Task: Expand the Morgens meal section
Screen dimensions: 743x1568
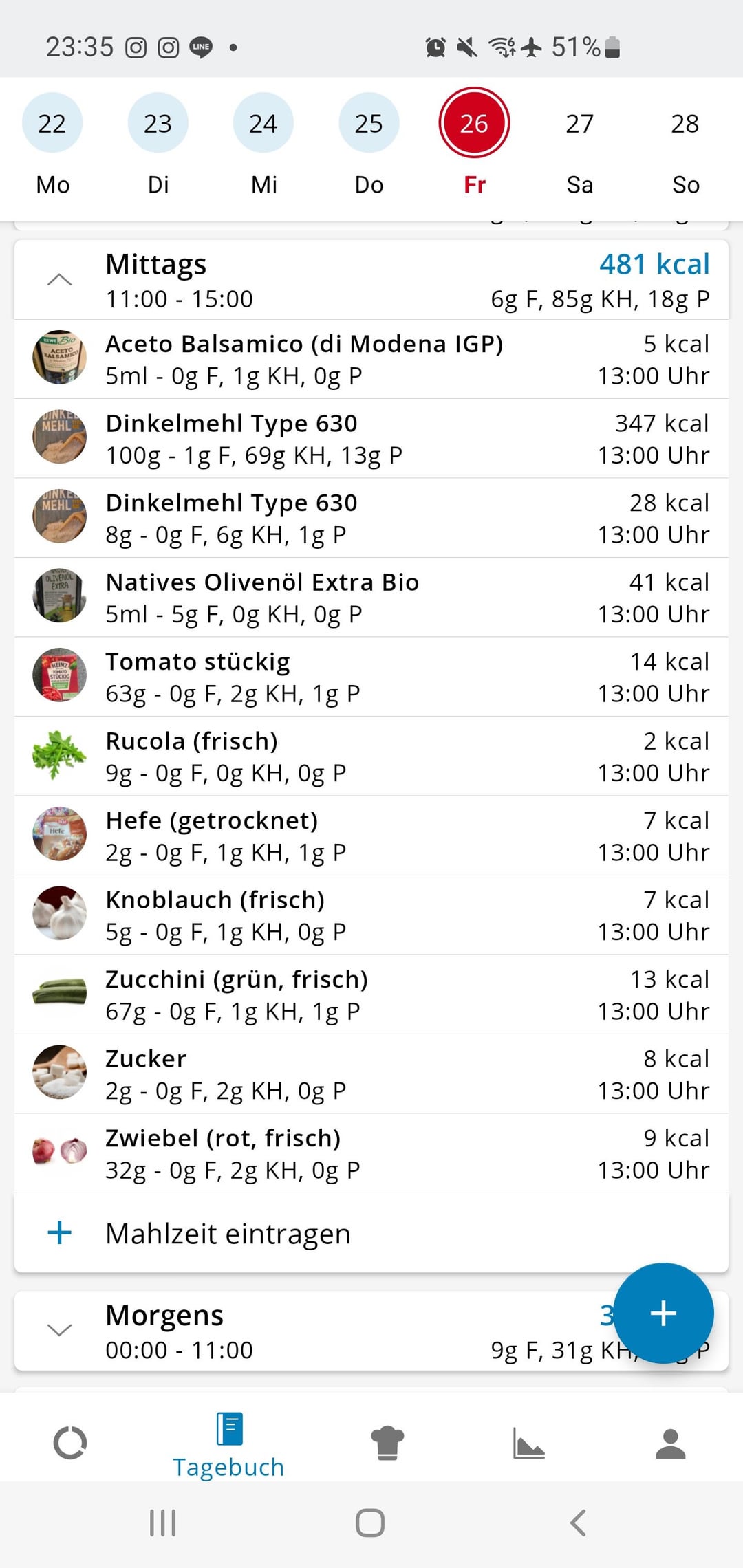Action: coord(60,1329)
